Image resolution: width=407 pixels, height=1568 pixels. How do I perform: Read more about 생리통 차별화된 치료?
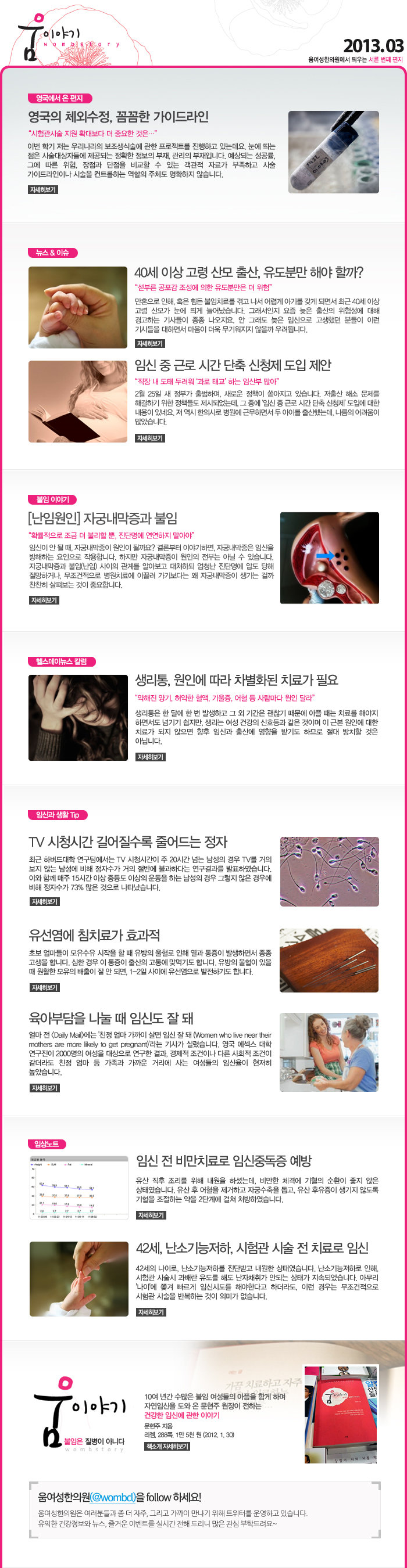click(150, 757)
